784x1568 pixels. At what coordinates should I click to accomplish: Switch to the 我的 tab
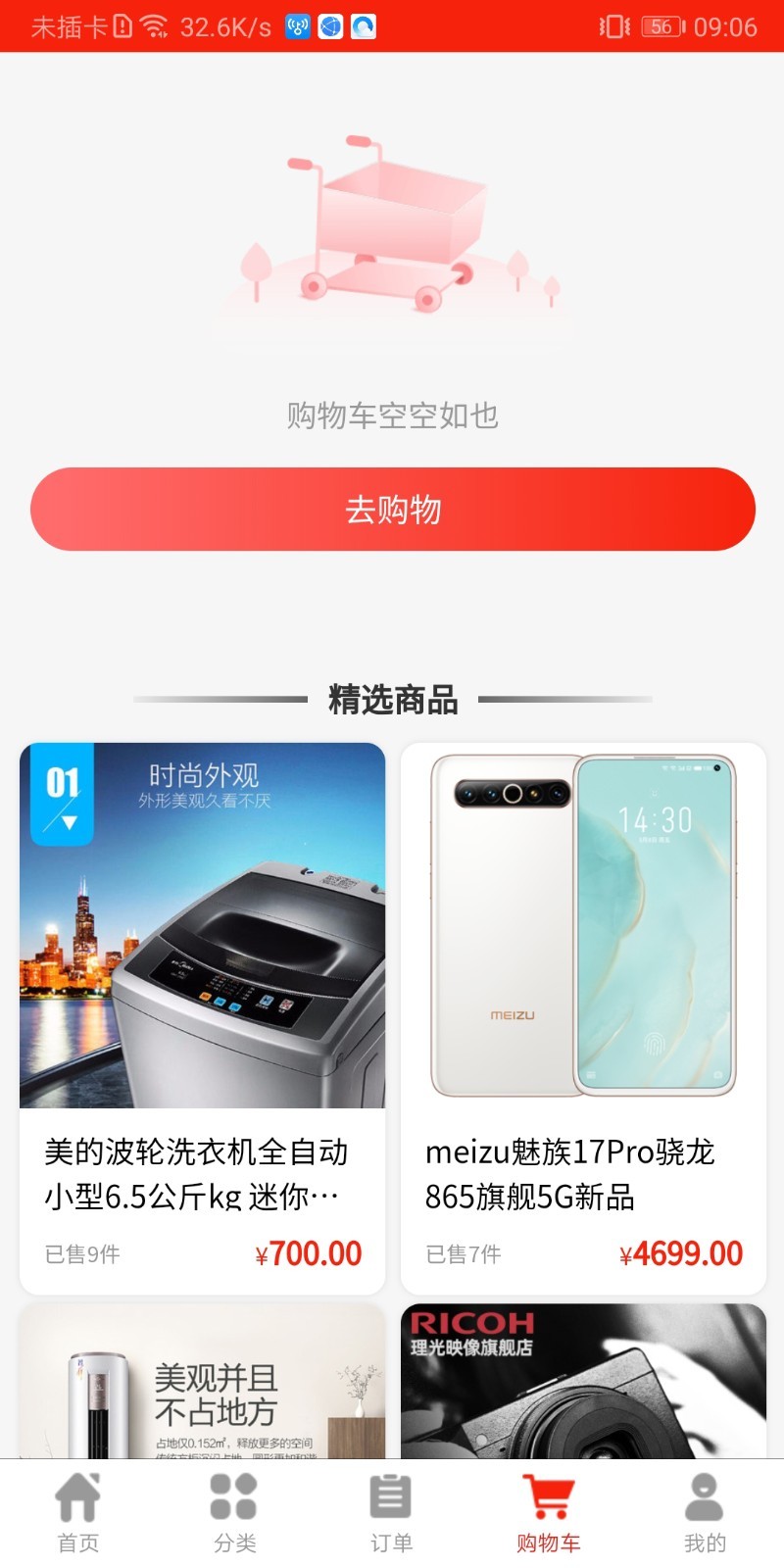point(705,1513)
